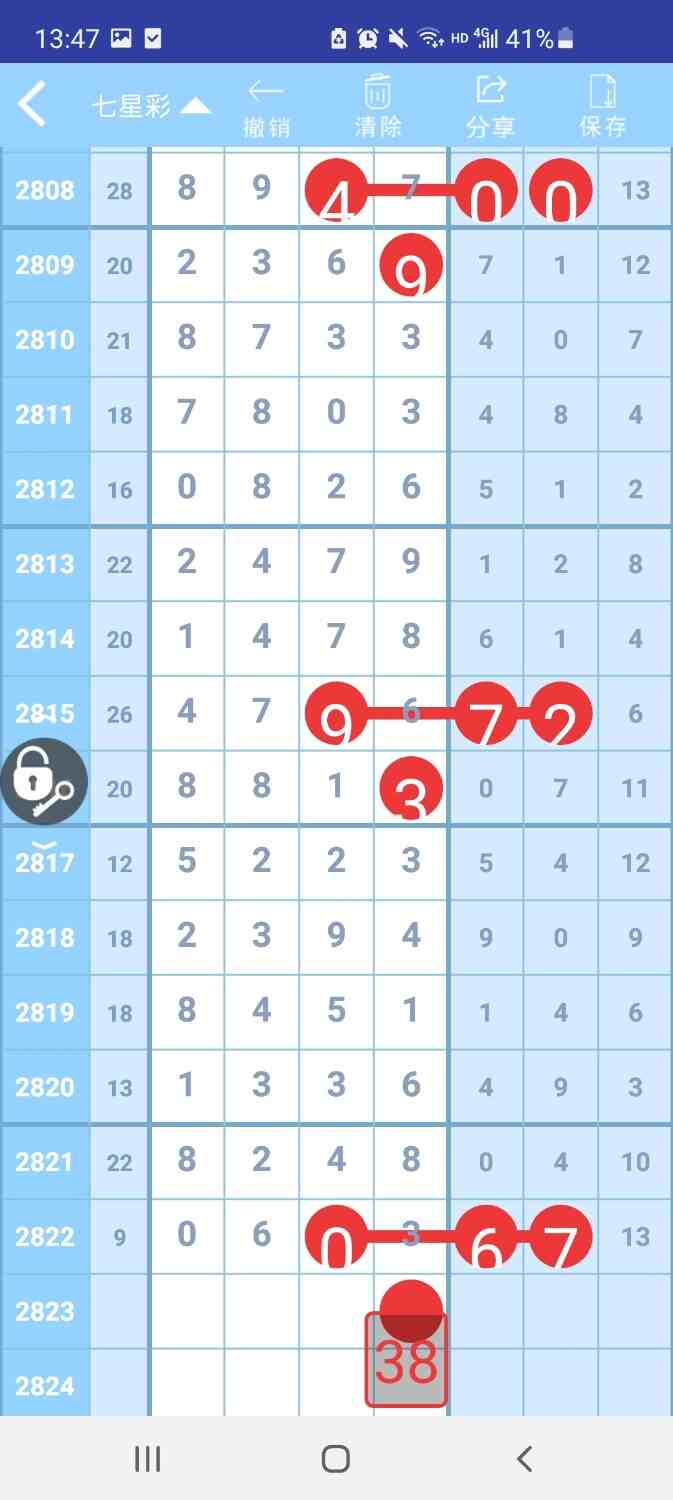
Task: Clear all marks with 清除
Action: tap(378, 108)
